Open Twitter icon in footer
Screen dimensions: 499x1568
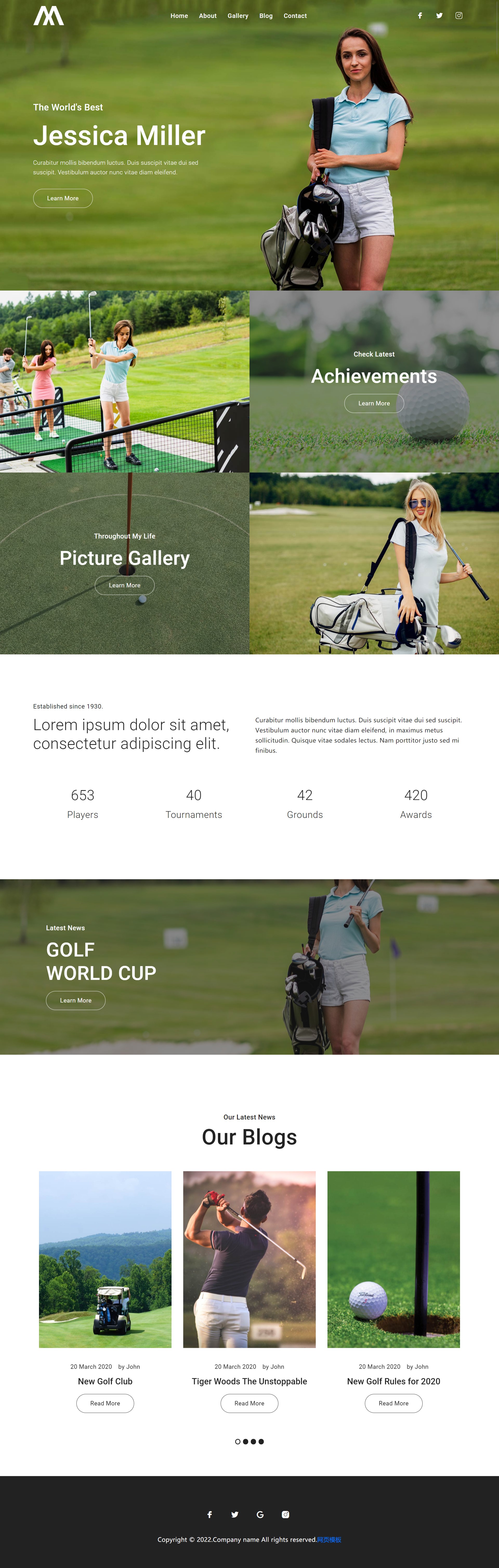(235, 1514)
